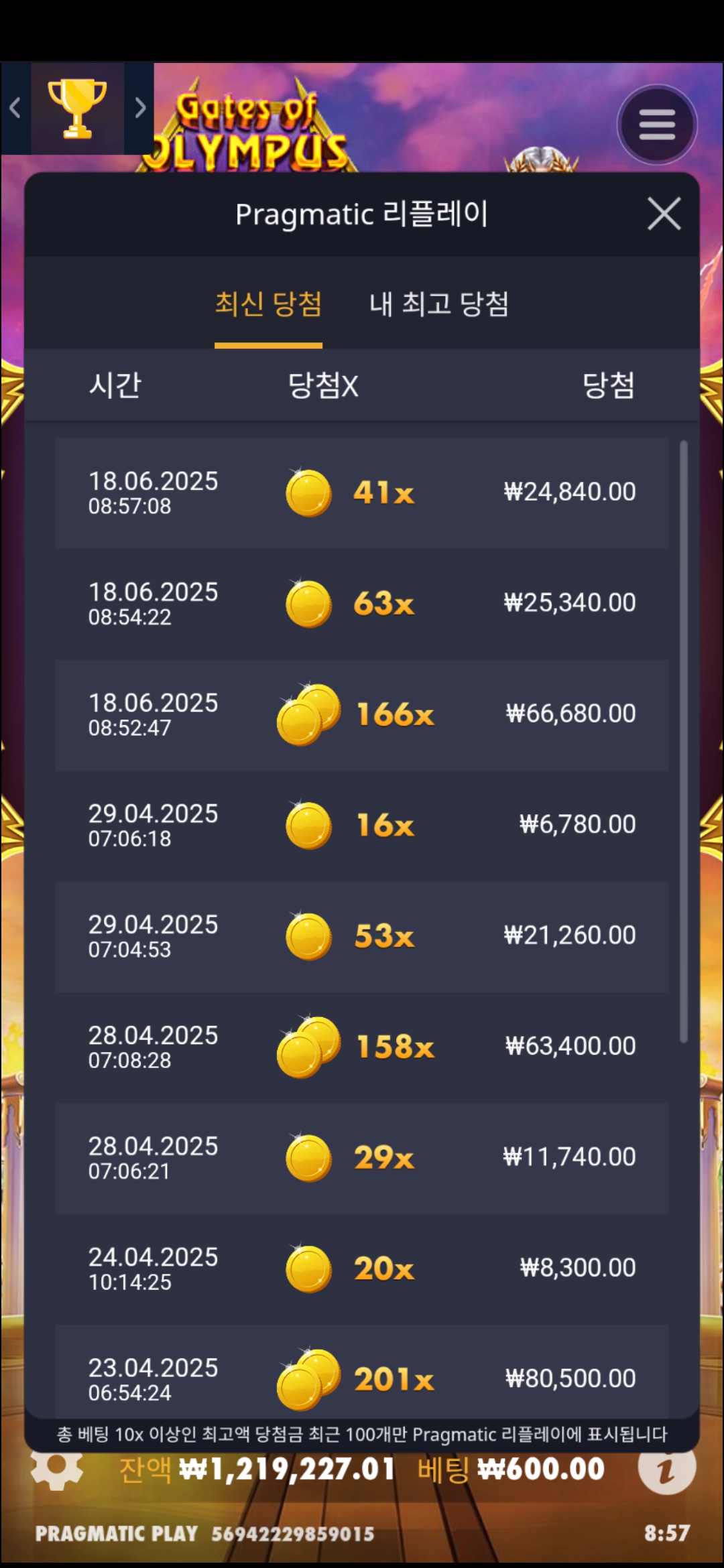Screen dimensions: 724x1568
Task: Open replay of the 166x win
Action: (x=361, y=715)
